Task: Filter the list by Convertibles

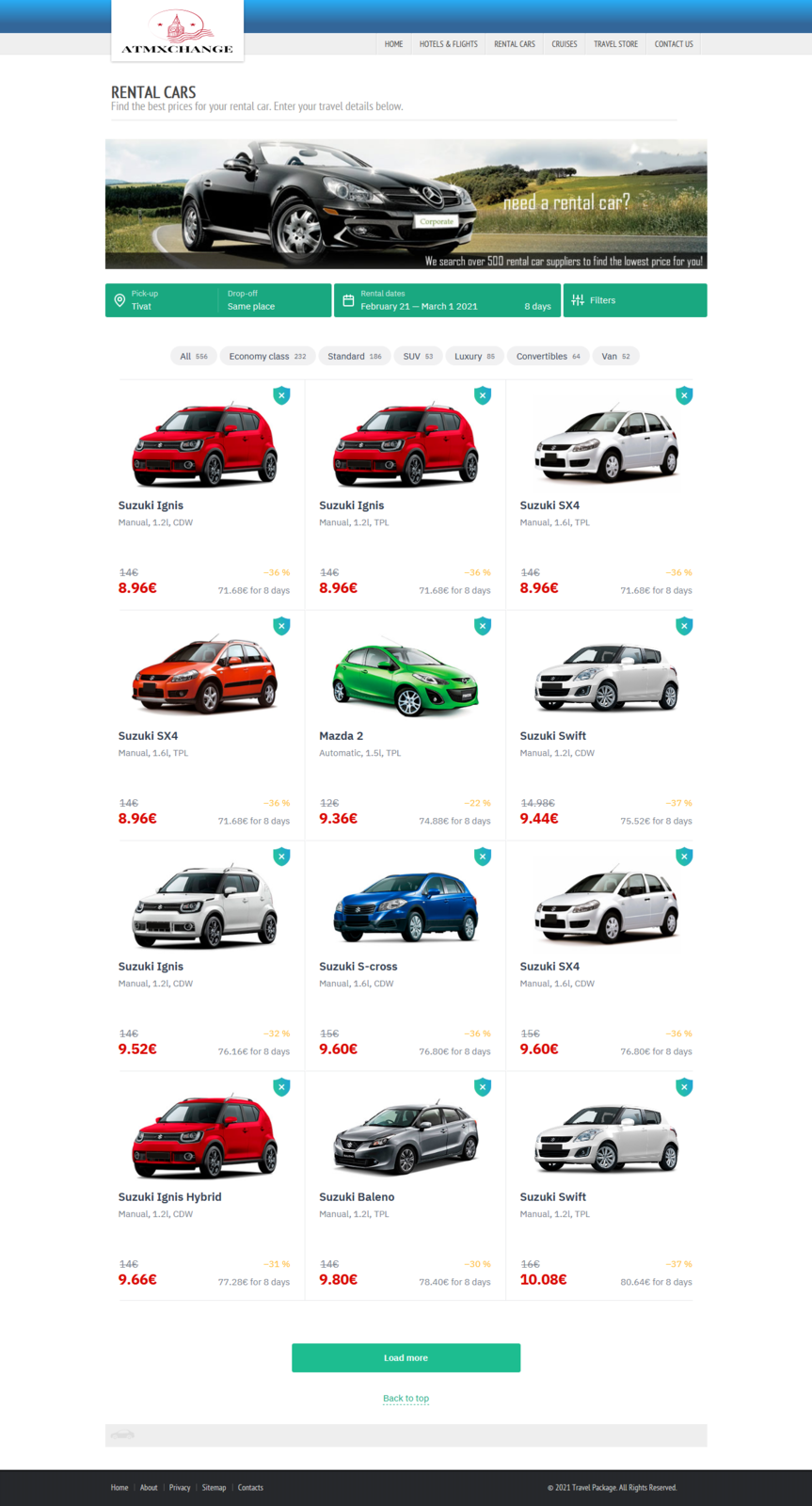Action: click(x=548, y=357)
